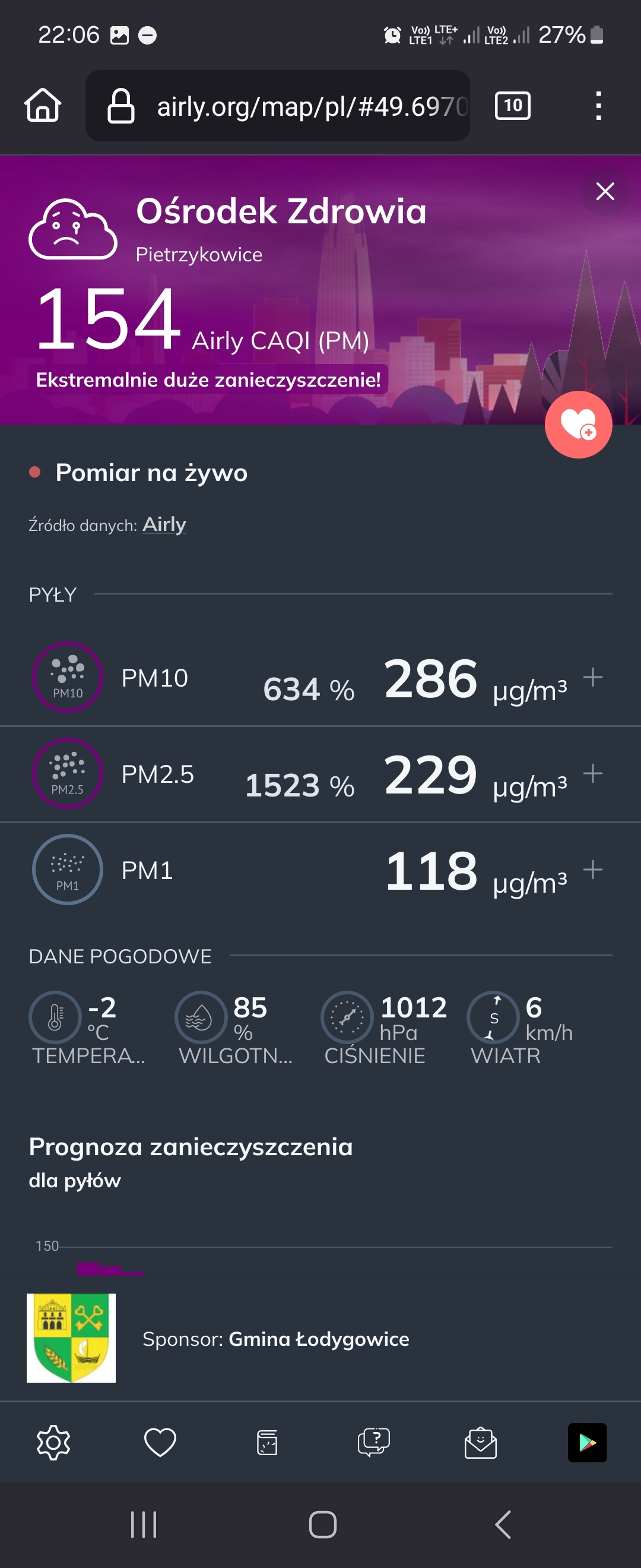Close the Ośrodek Zdrowia station panel
Screen dimensions: 641x1568
pyautogui.click(x=605, y=191)
